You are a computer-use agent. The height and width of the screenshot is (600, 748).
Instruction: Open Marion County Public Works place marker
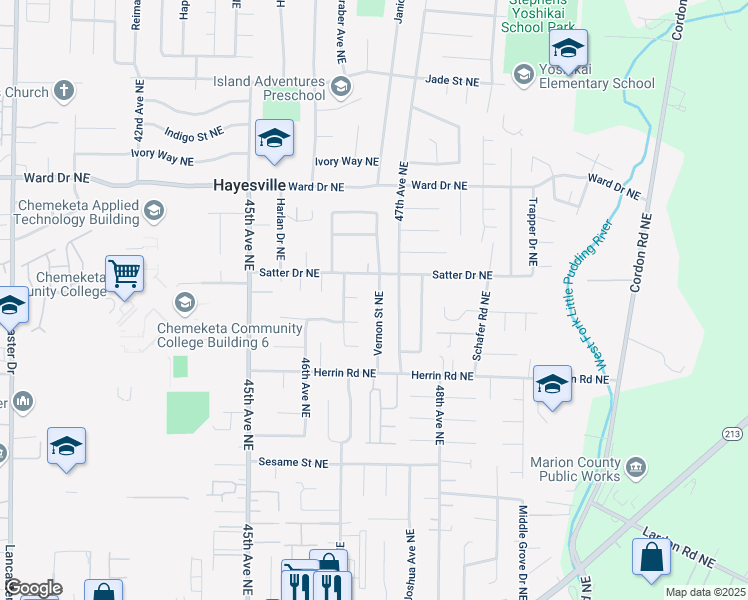[635, 468]
